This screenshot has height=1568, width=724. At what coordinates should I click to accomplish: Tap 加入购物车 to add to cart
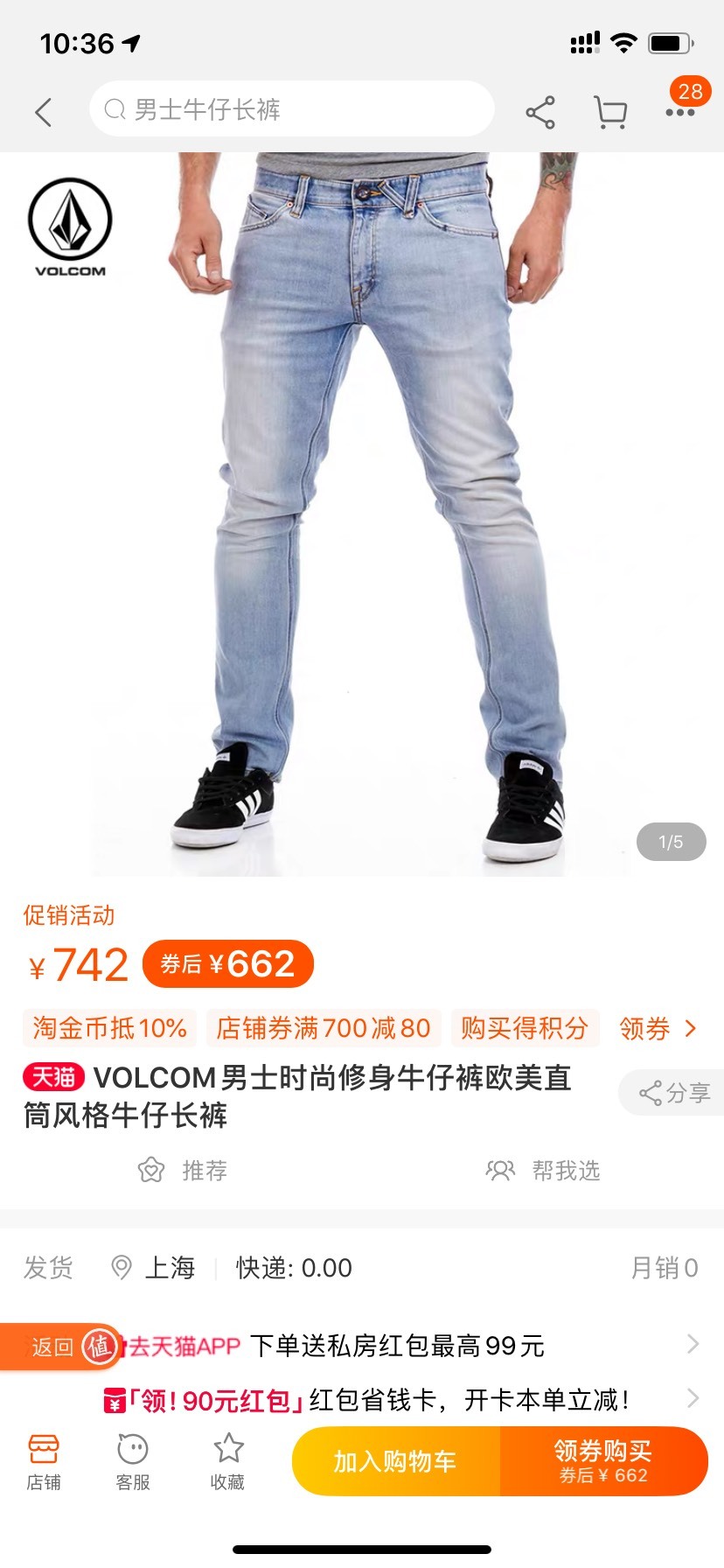coord(395,1461)
